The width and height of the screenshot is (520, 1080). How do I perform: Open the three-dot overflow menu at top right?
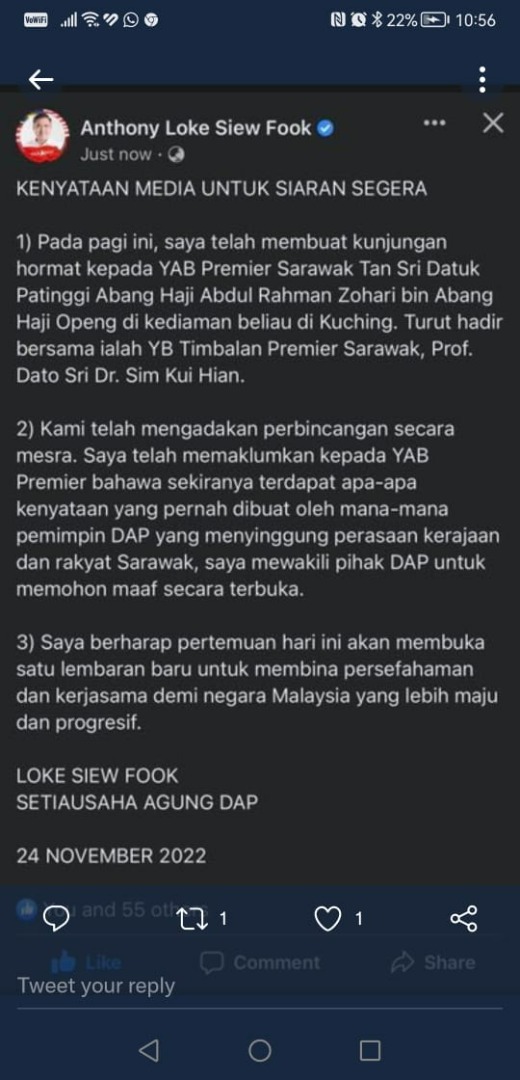[x=482, y=80]
